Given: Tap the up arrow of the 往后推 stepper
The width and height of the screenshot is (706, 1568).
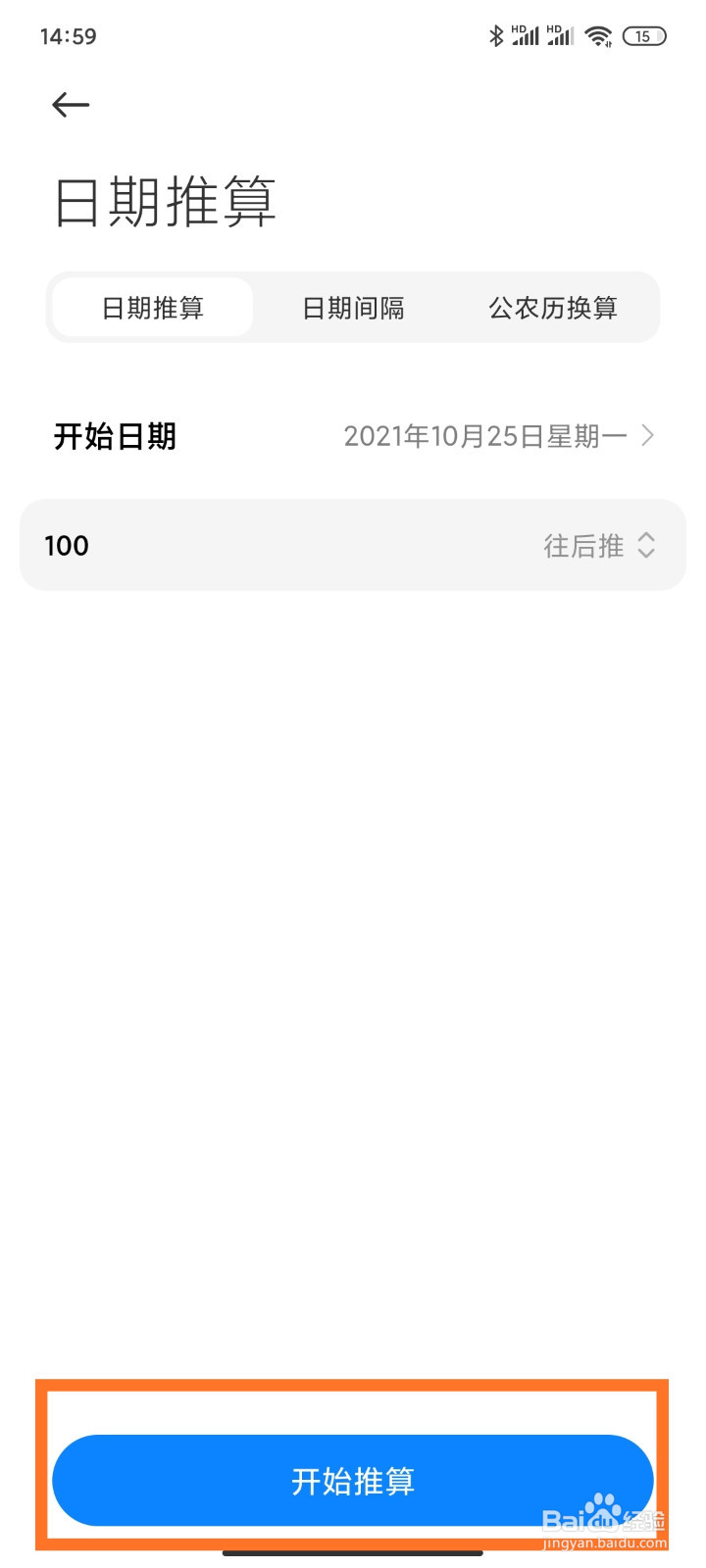Looking at the screenshot, I should tap(645, 538).
